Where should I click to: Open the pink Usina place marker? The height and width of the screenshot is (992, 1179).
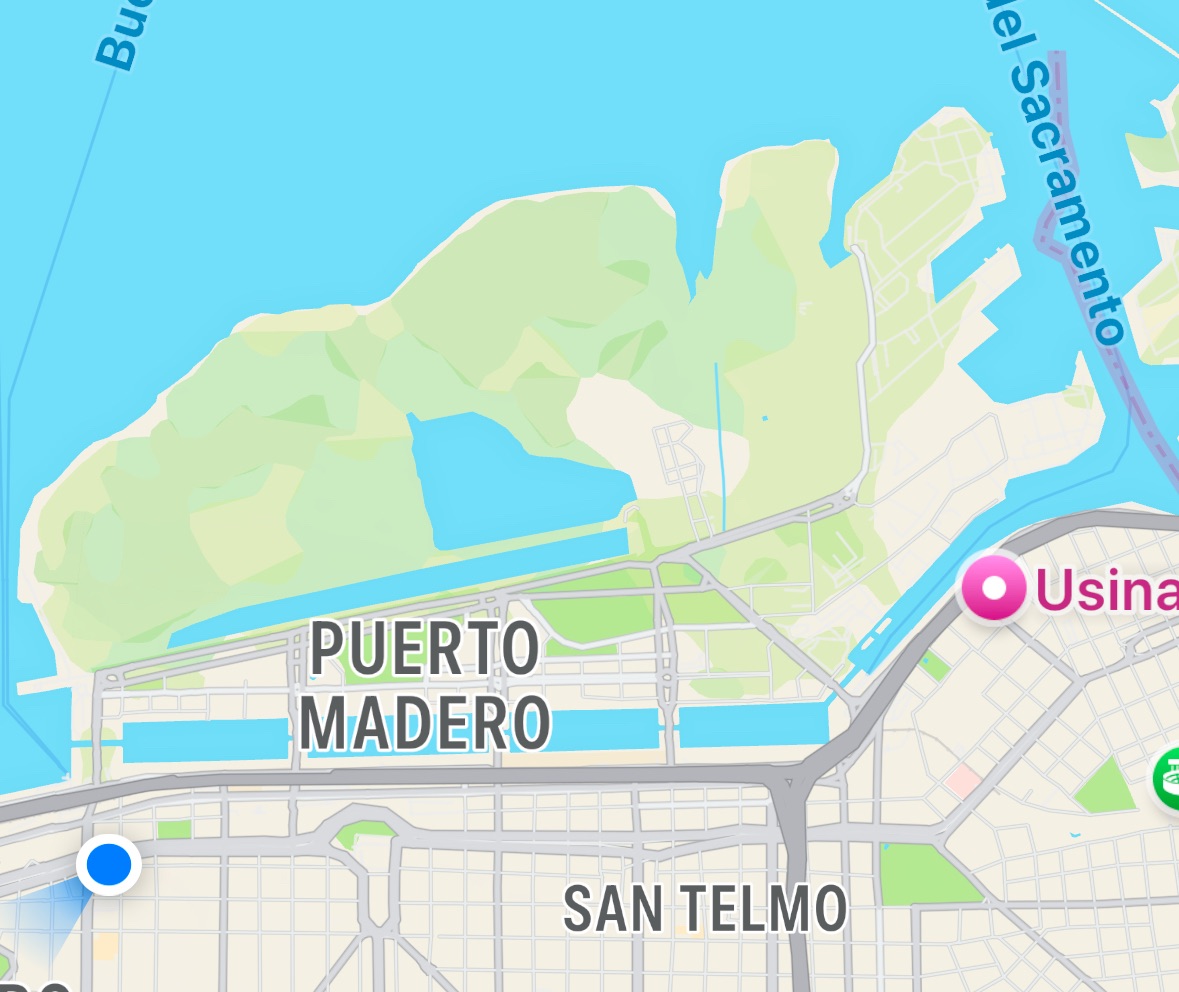point(994,588)
